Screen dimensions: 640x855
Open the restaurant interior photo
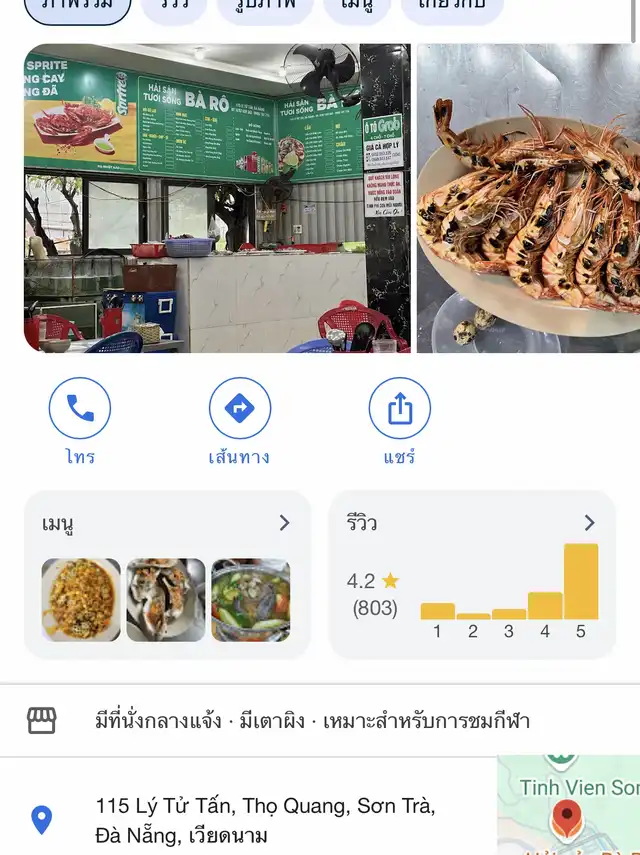click(x=217, y=198)
